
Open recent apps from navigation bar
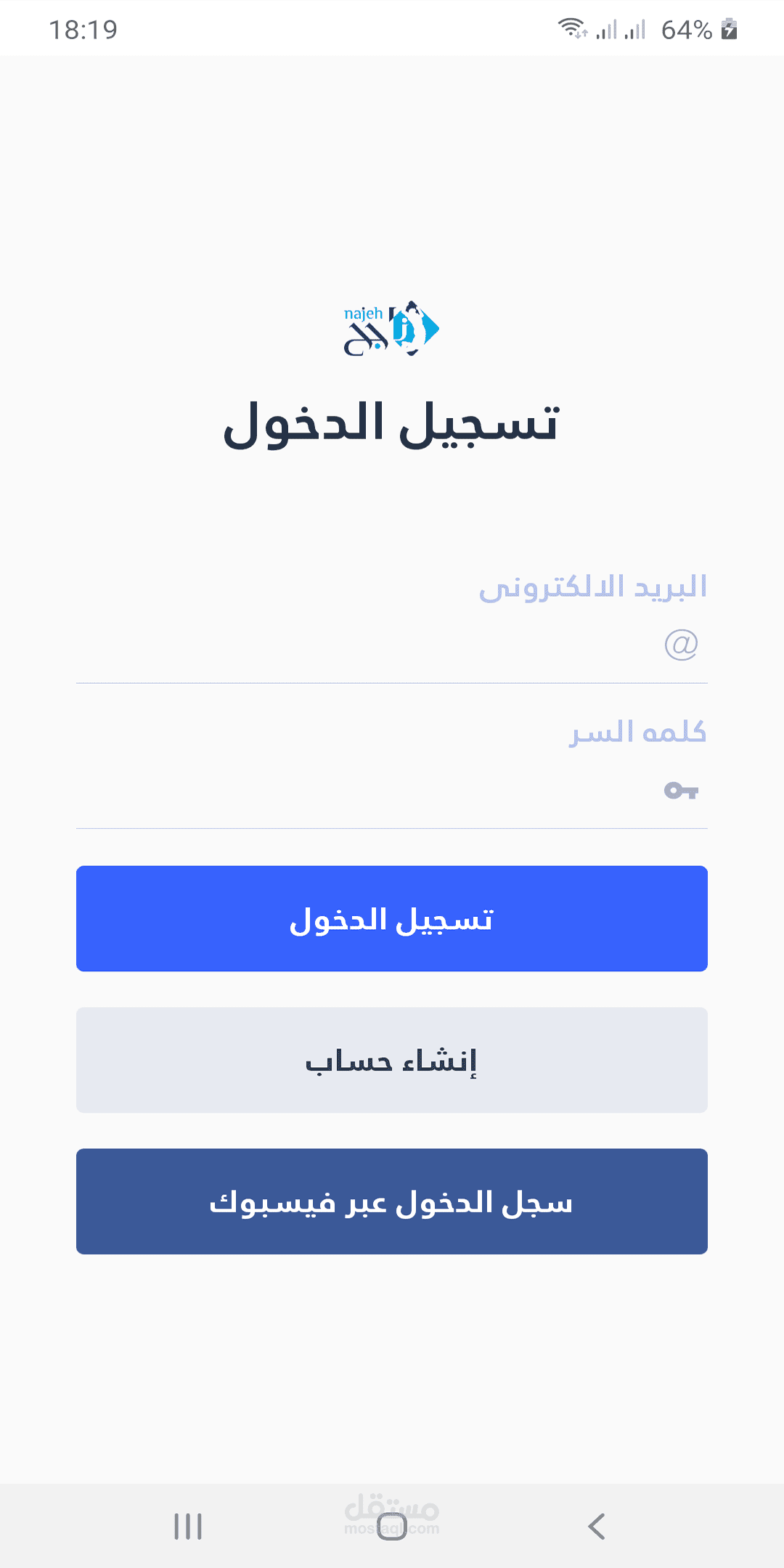point(188,1527)
